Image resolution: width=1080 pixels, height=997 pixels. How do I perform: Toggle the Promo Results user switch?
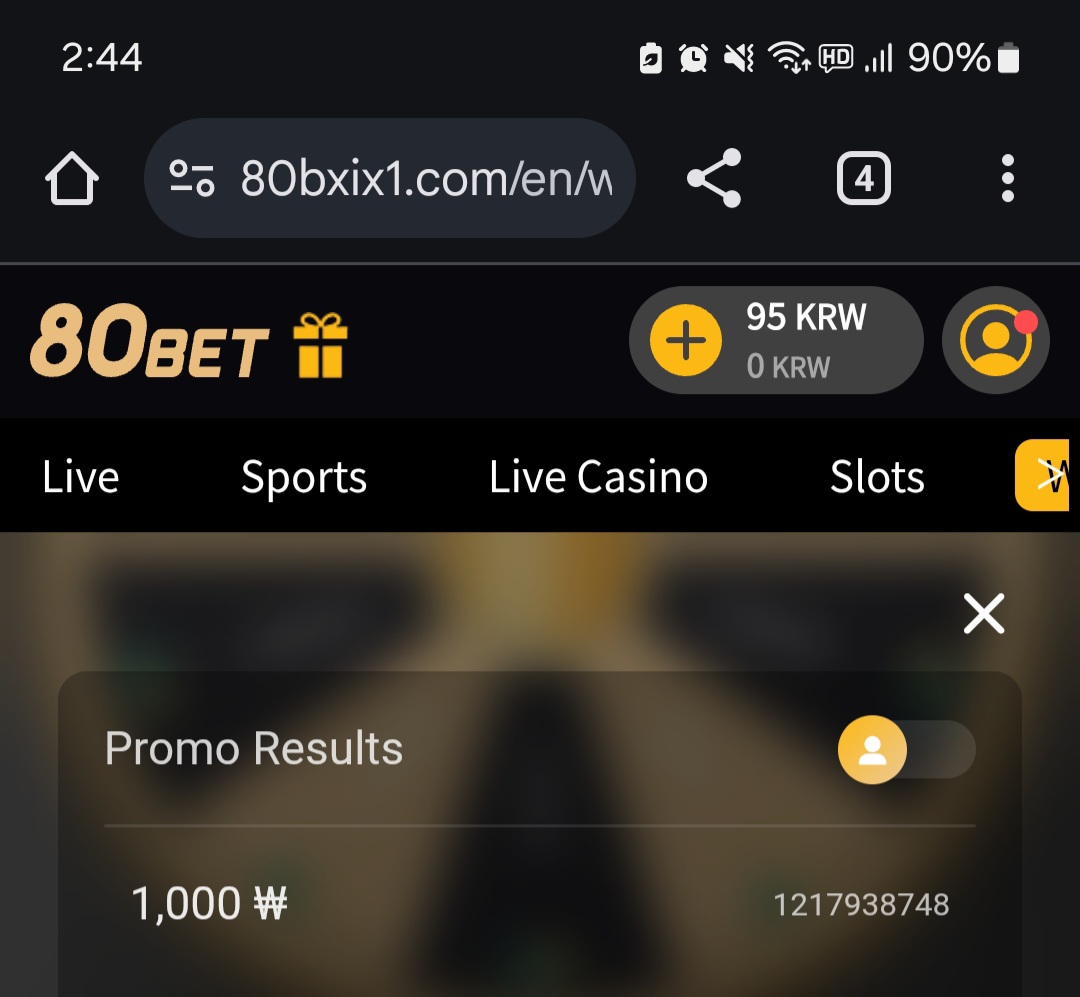pos(905,749)
